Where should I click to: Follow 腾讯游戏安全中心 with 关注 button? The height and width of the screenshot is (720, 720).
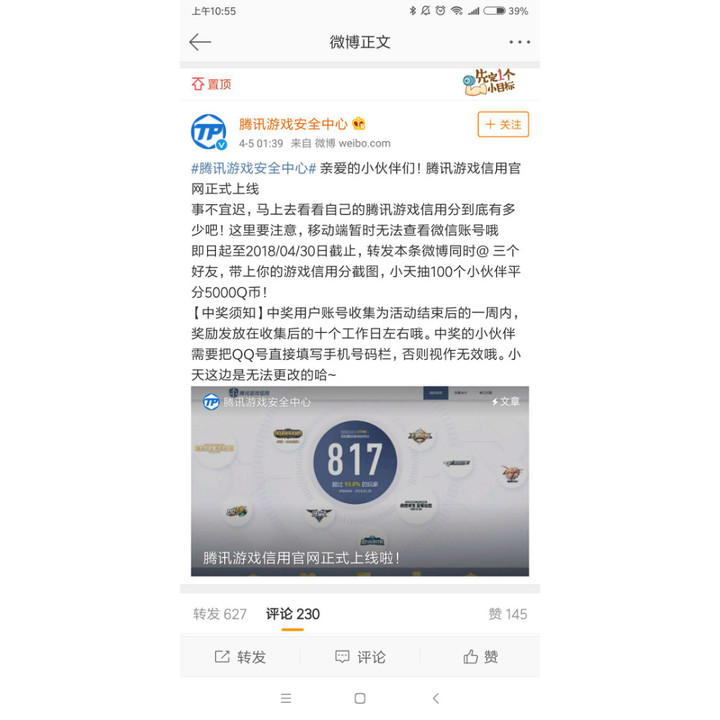tap(503, 125)
